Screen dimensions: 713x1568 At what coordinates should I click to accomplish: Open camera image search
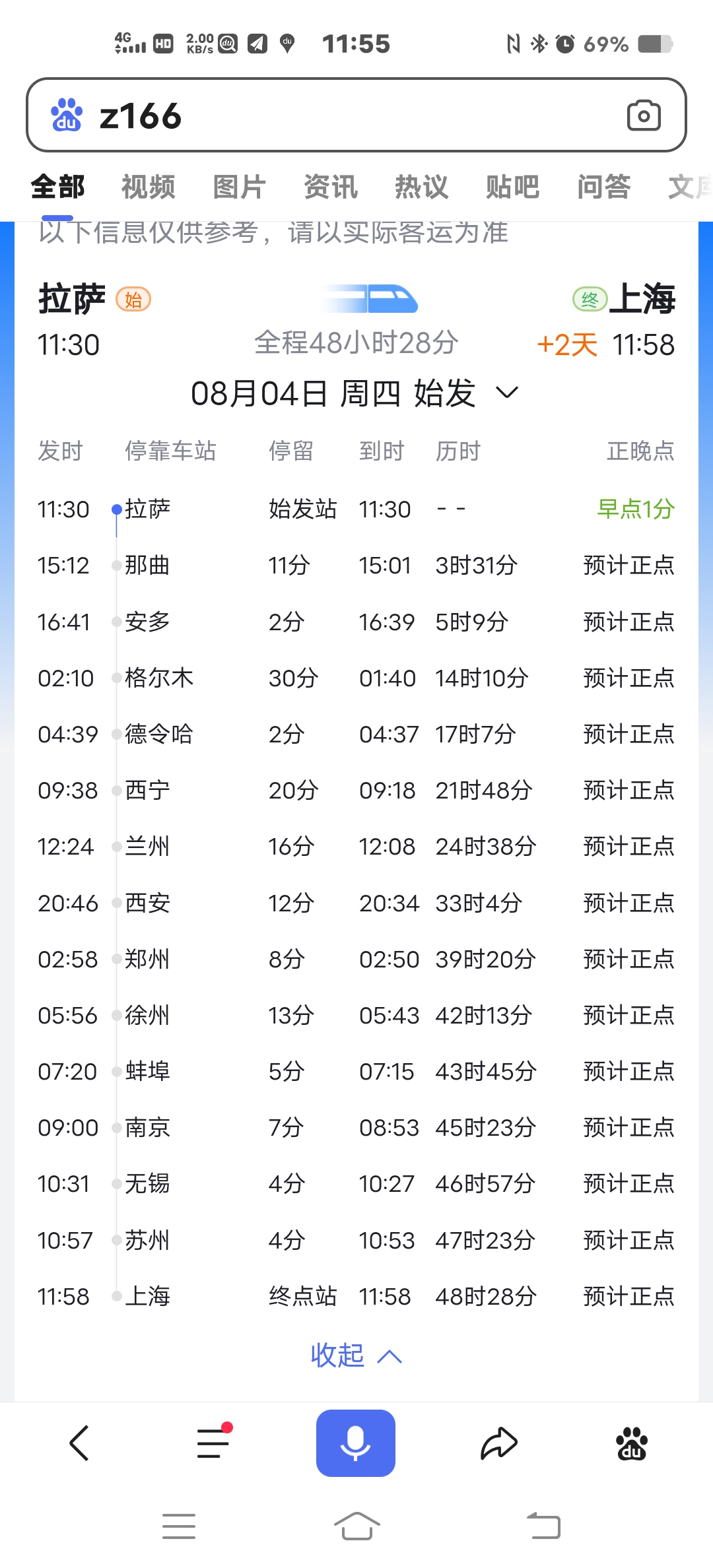pos(643,116)
